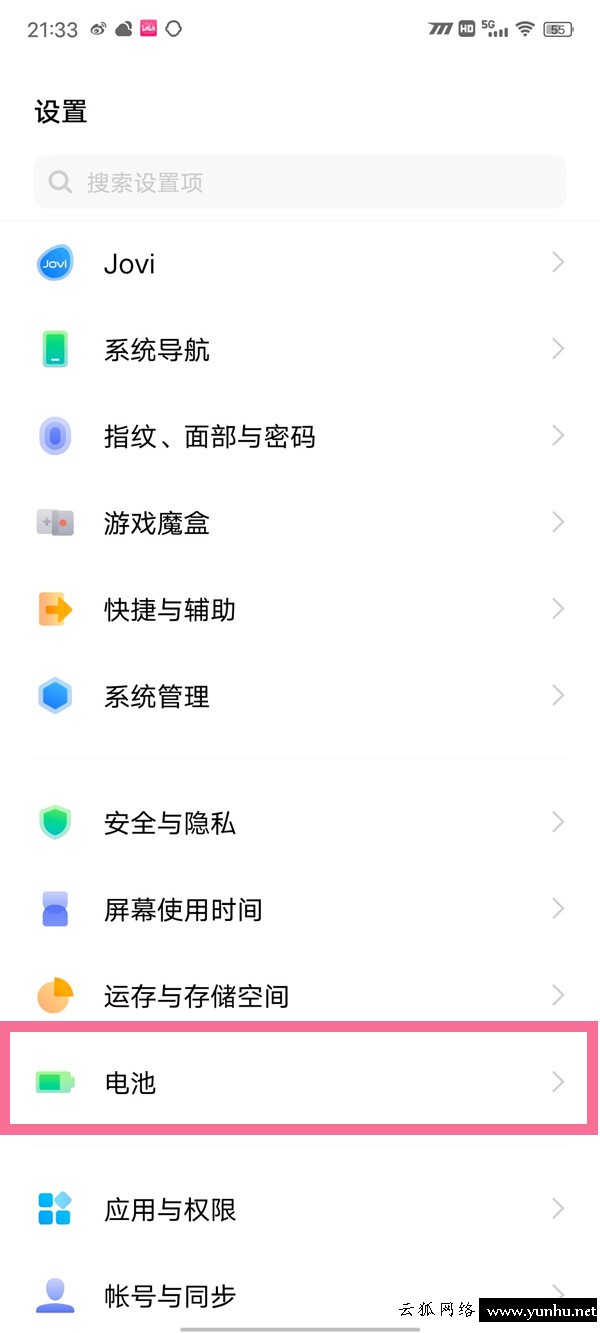Open 快捷与辅助 settings

coord(300,610)
